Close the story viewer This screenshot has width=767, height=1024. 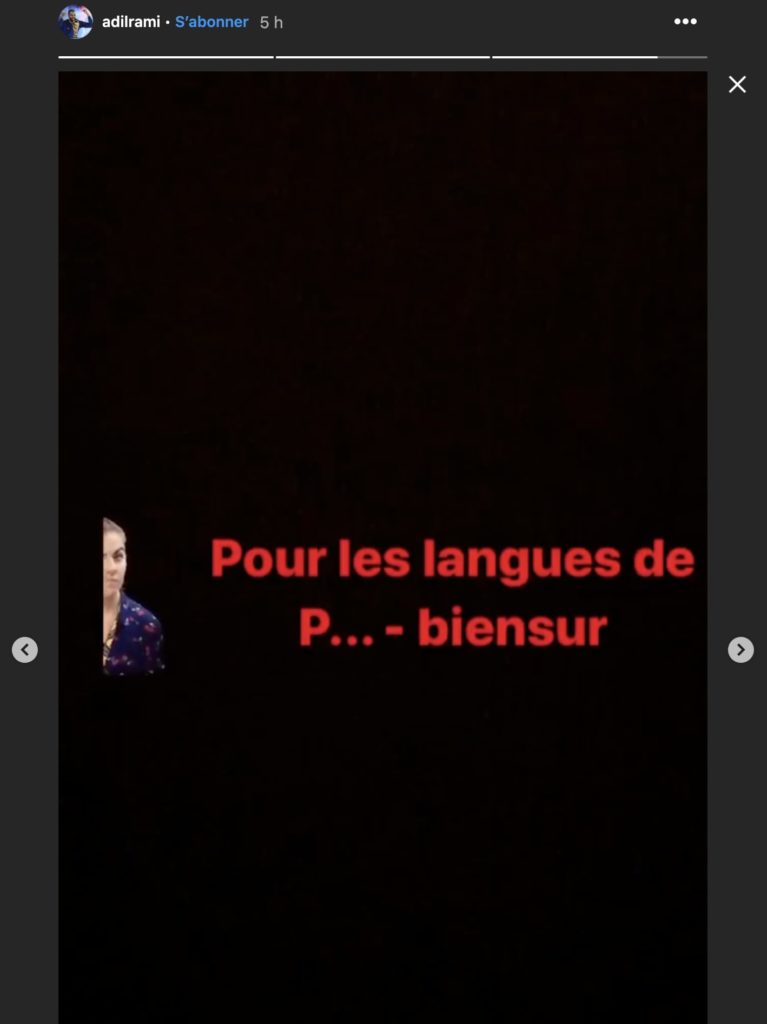click(x=737, y=85)
